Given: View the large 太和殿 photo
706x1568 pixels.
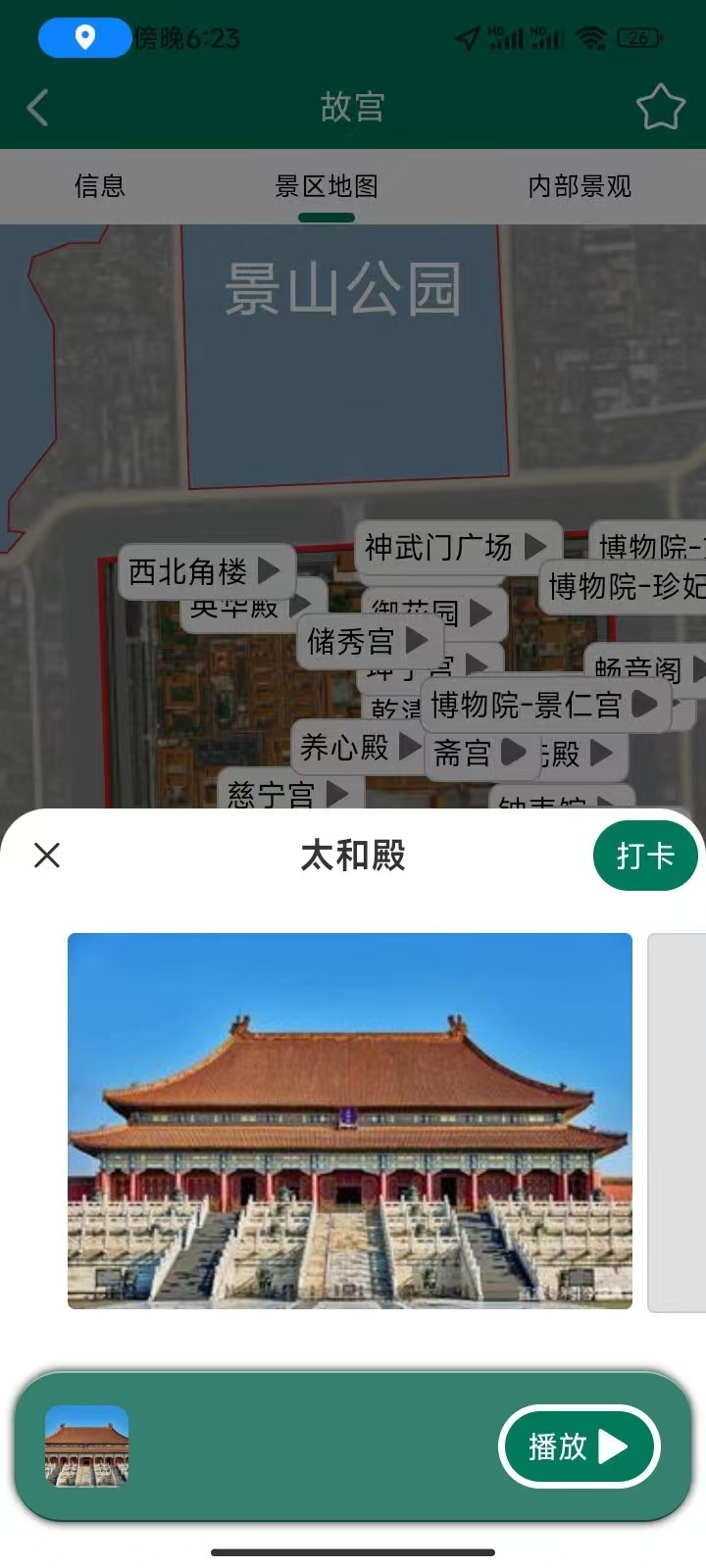Looking at the screenshot, I should pyautogui.click(x=350, y=1120).
